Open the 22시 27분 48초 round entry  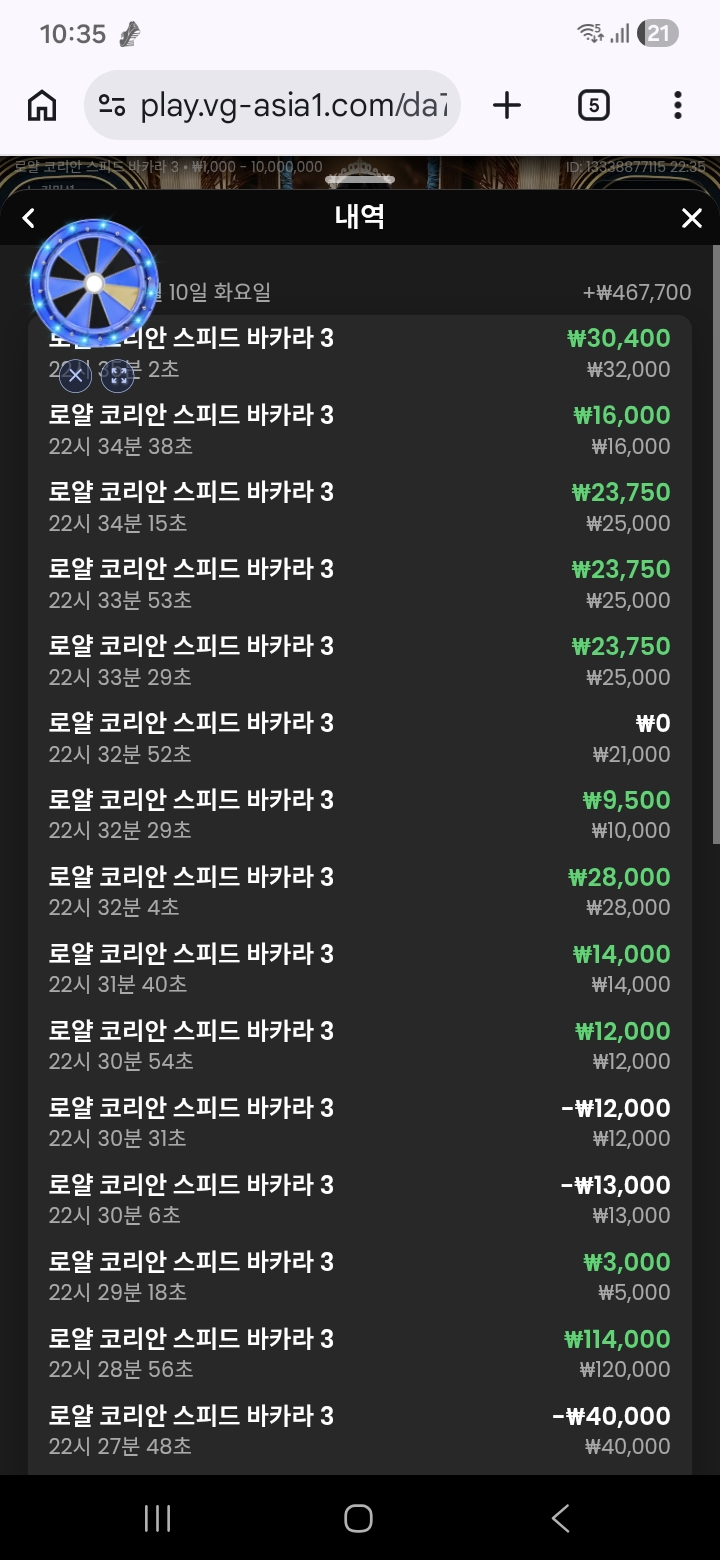[359, 1431]
